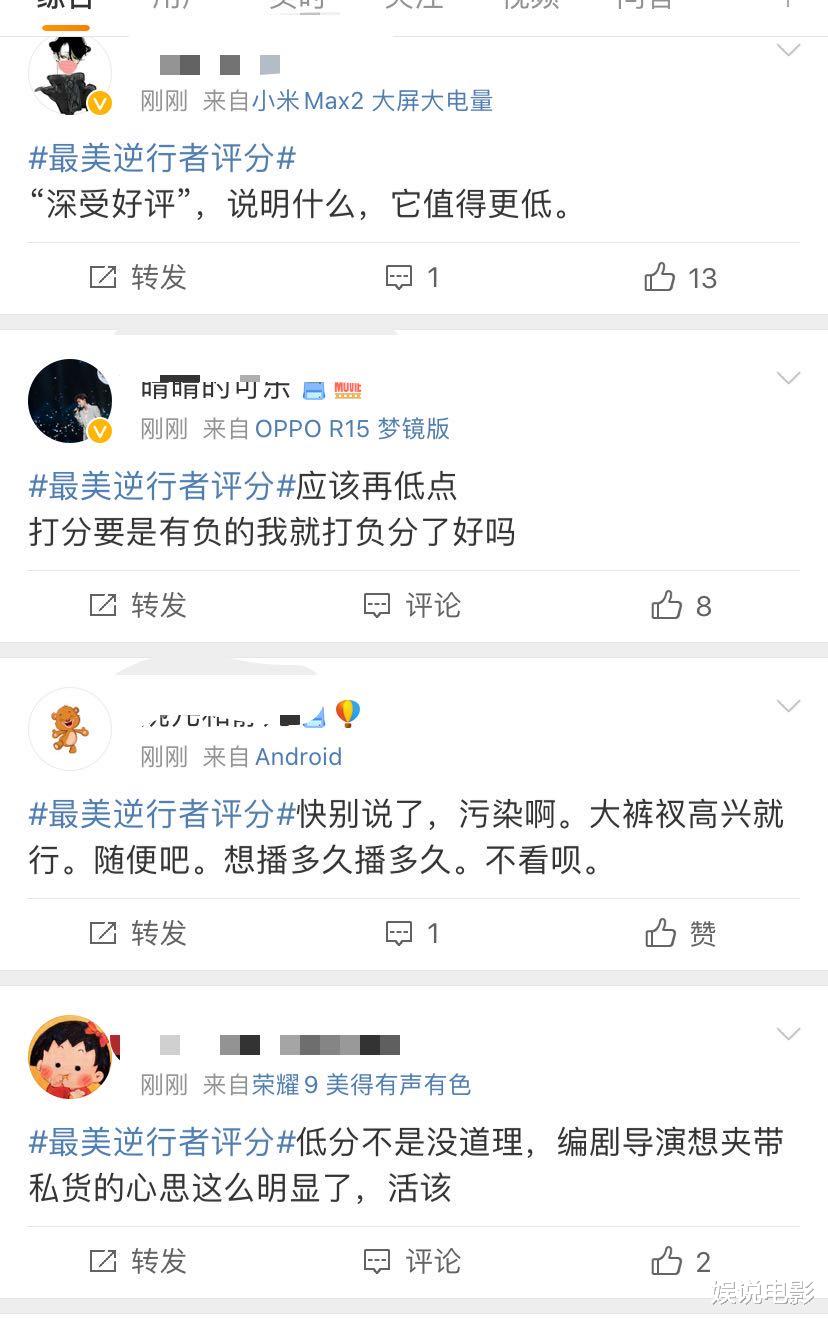Collapse the first post via its chevron arrow
This screenshot has width=828, height=1323.
pos(789,46)
